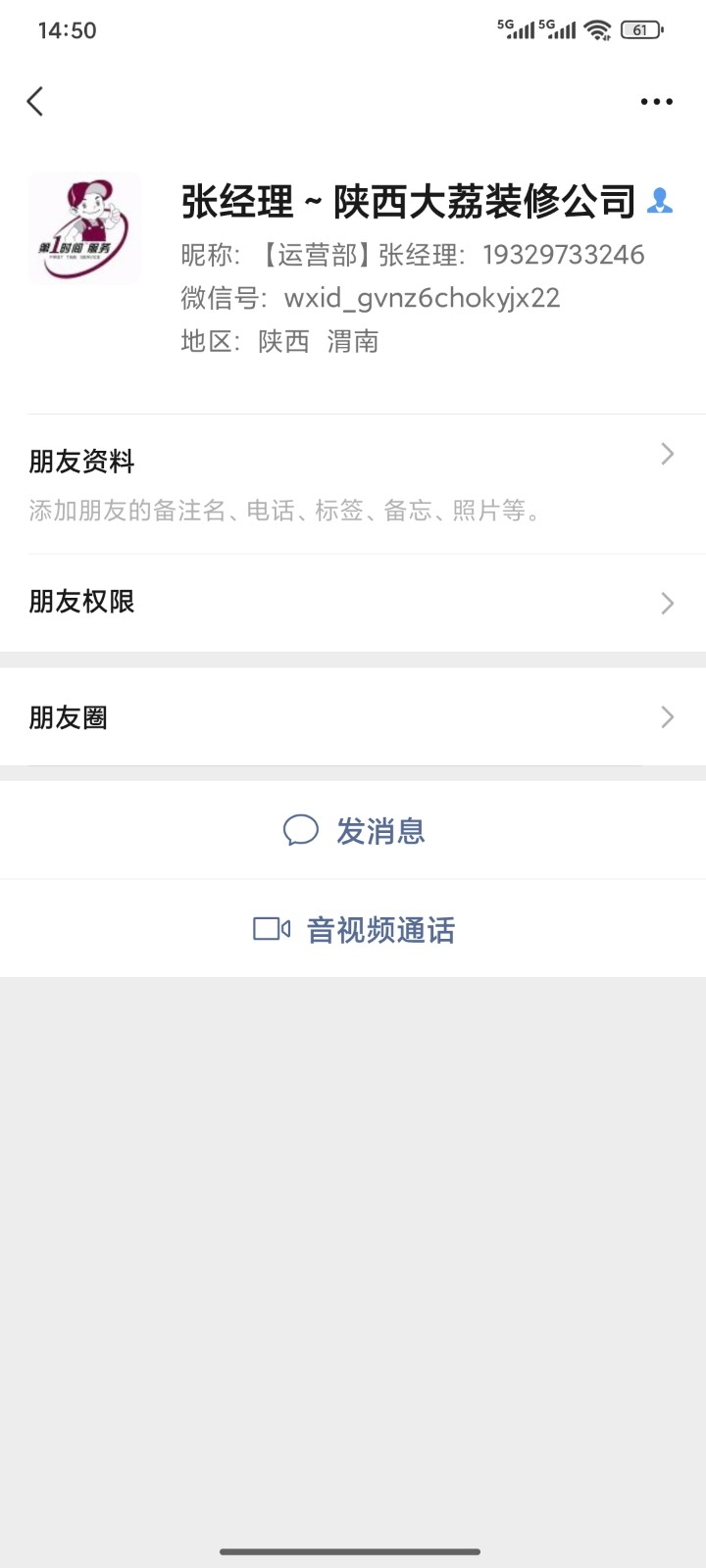Open 朋友权限 permissions row
Screen dimensions: 706x1568
coord(353,602)
